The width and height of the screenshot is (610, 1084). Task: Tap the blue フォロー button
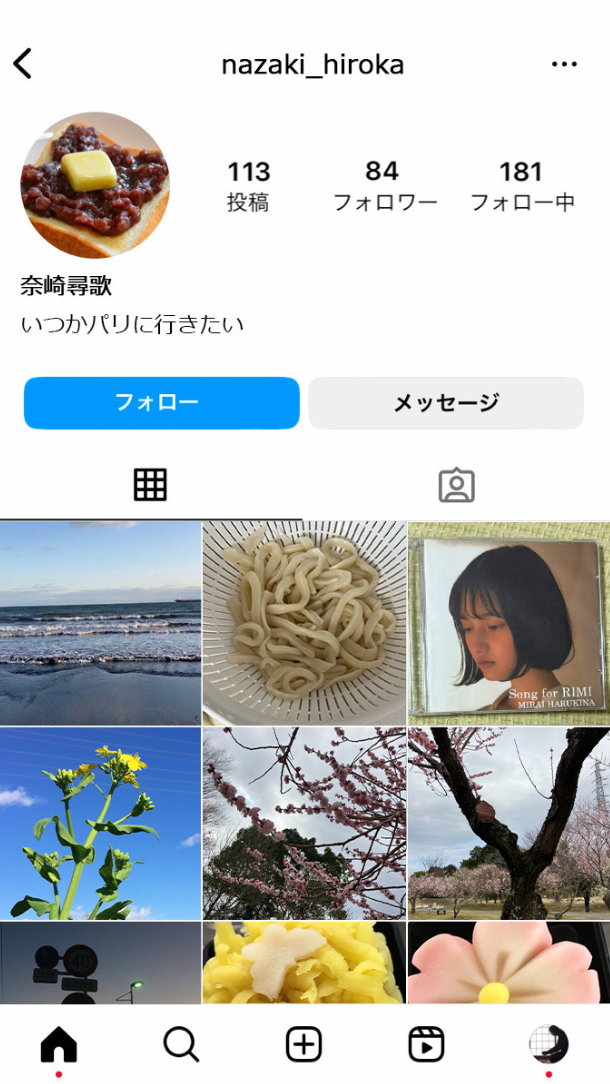161,403
